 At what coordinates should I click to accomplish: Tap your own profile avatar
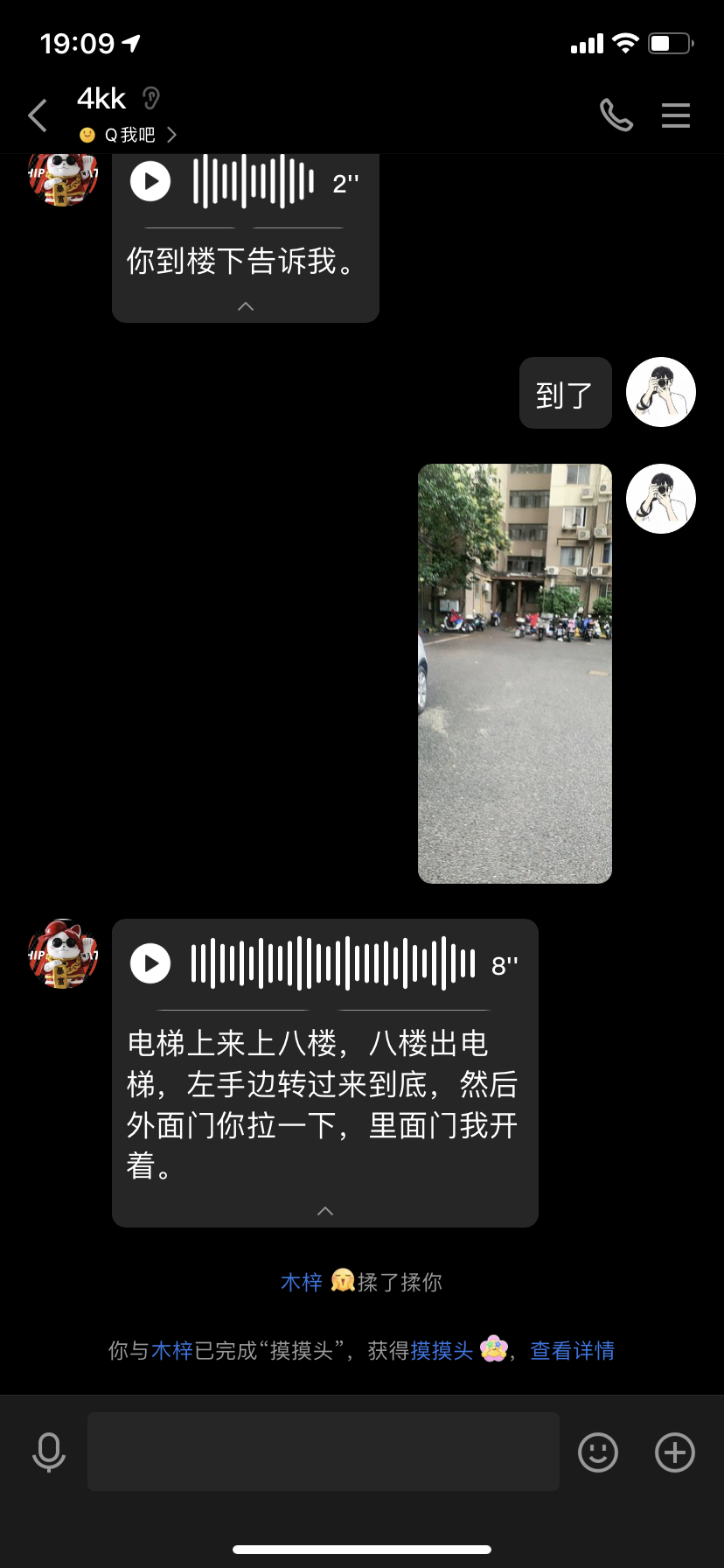click(660, 392)
